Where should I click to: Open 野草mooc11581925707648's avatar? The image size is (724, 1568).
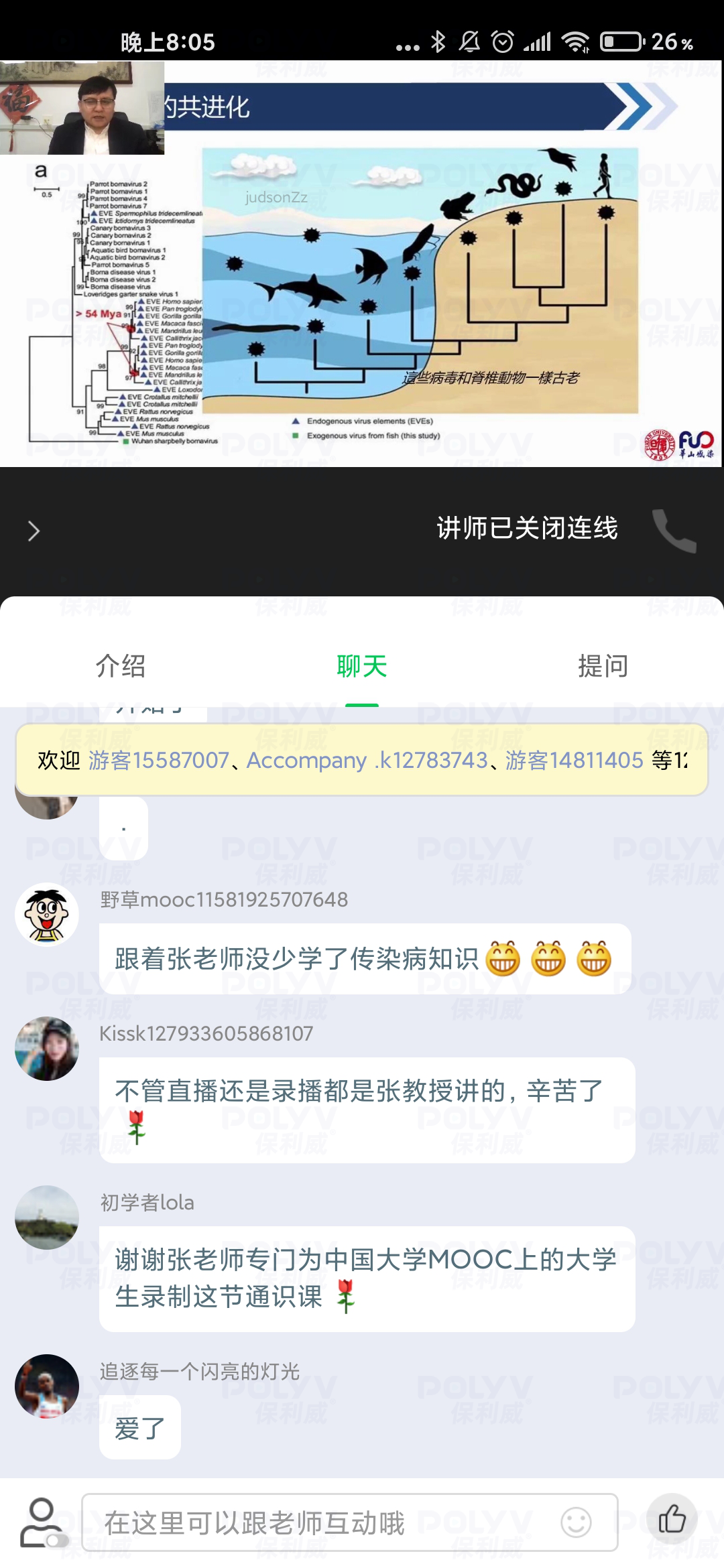tap(47, 915)
